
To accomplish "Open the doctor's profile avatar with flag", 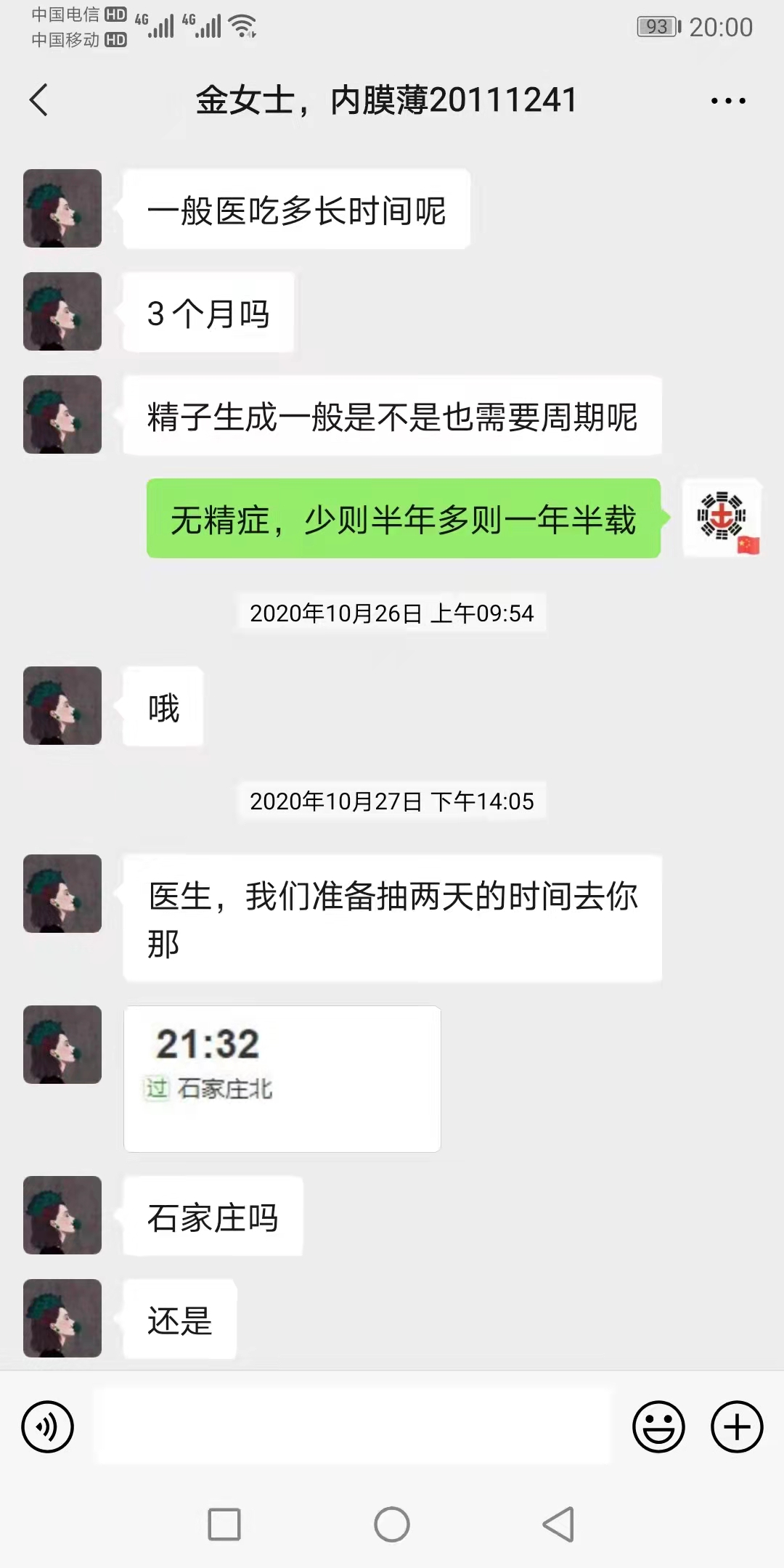I will [x=722, y=518].
